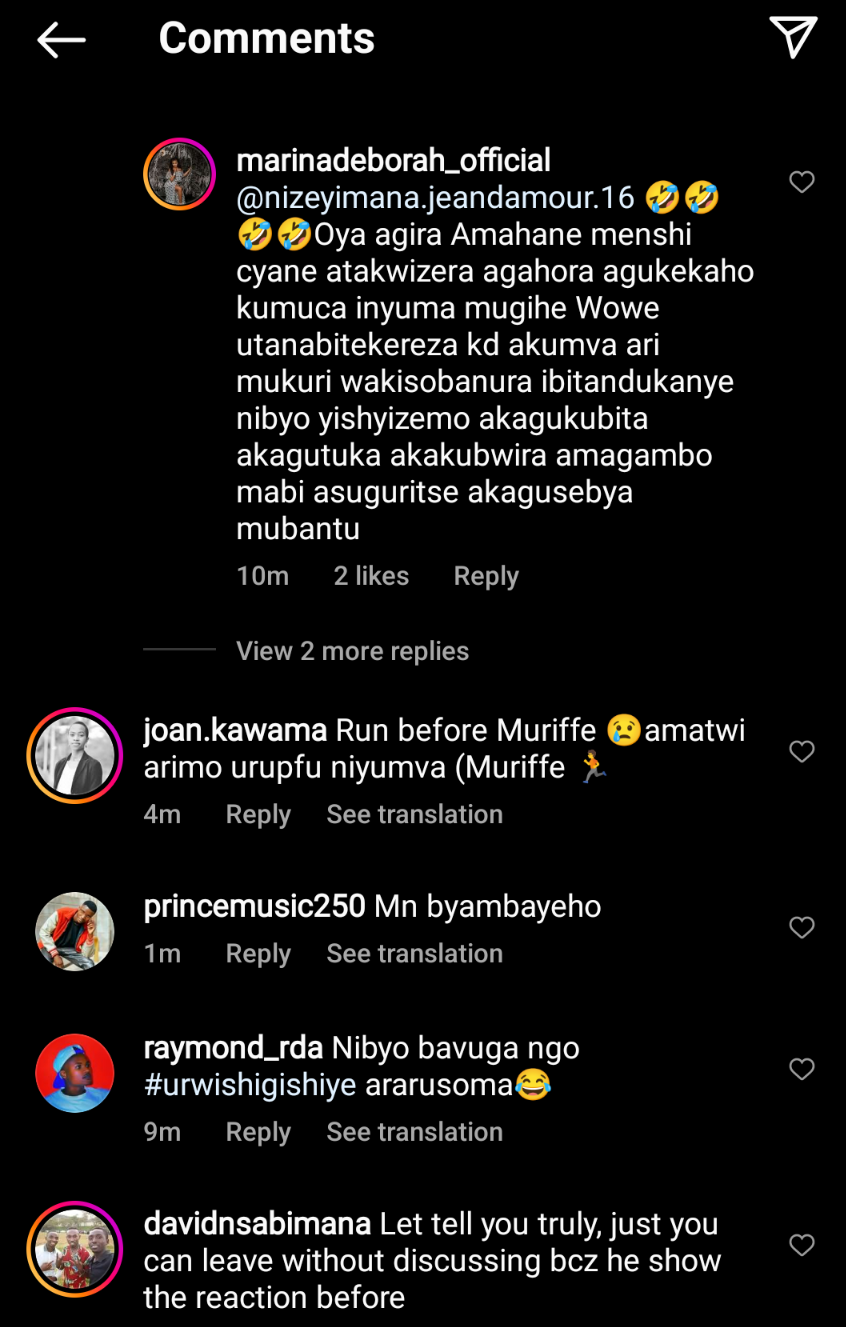Reply to raymond_rda's comment
Viewport: 846px width, 1327px height.
click(258, 1131)
